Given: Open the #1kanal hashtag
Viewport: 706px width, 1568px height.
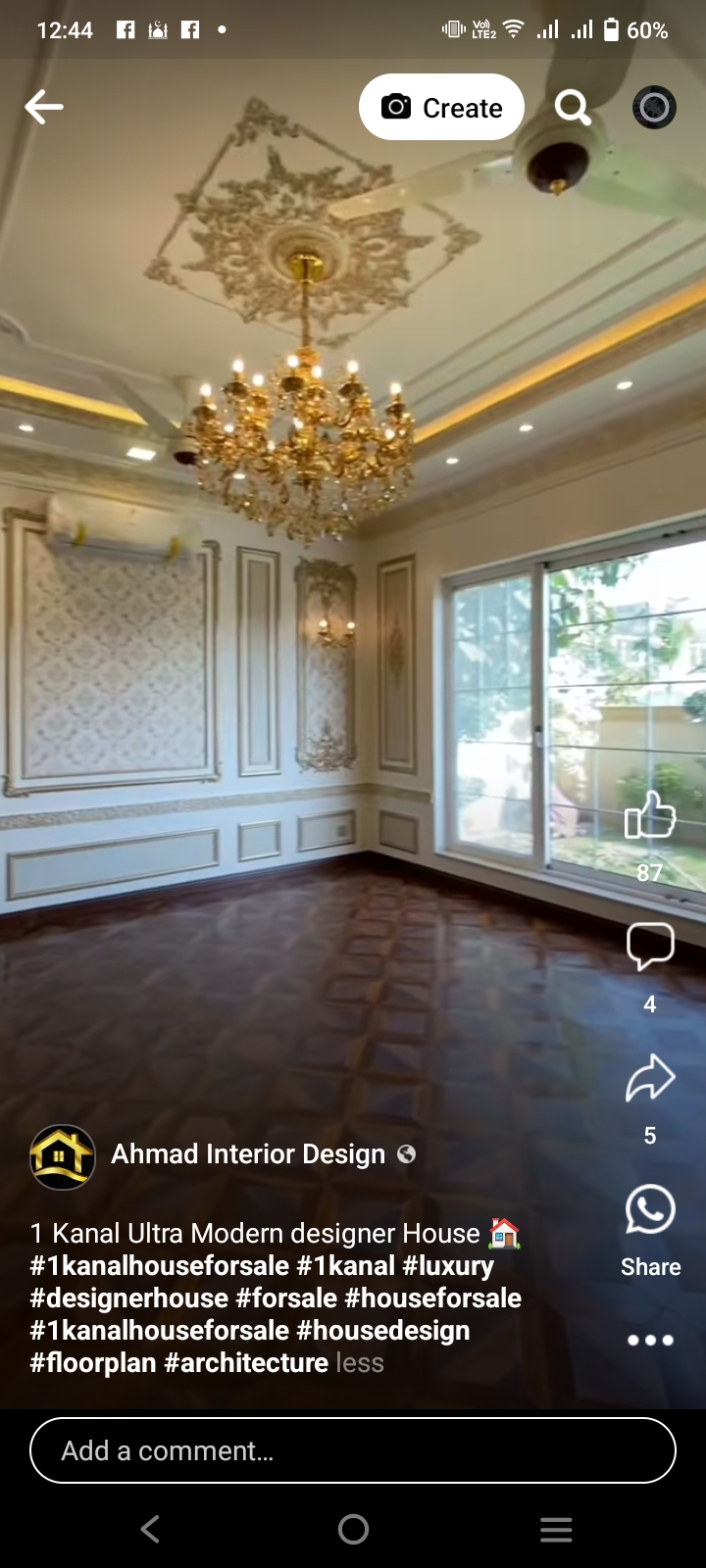Looking at the screenshot, I should pos(345,1266).
